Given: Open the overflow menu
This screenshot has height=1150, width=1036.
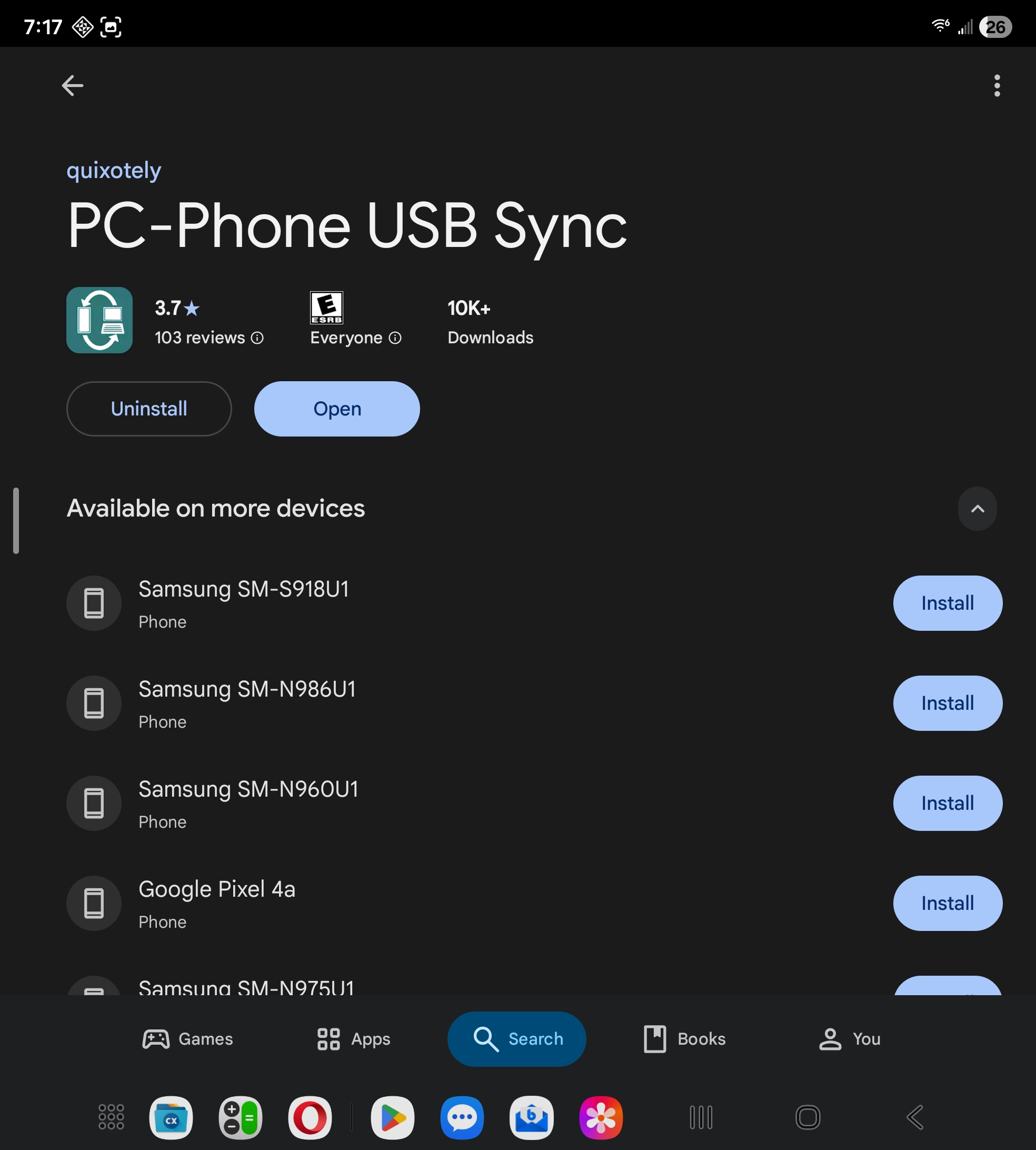Looking at the screenshot, I should click(997, 86).
